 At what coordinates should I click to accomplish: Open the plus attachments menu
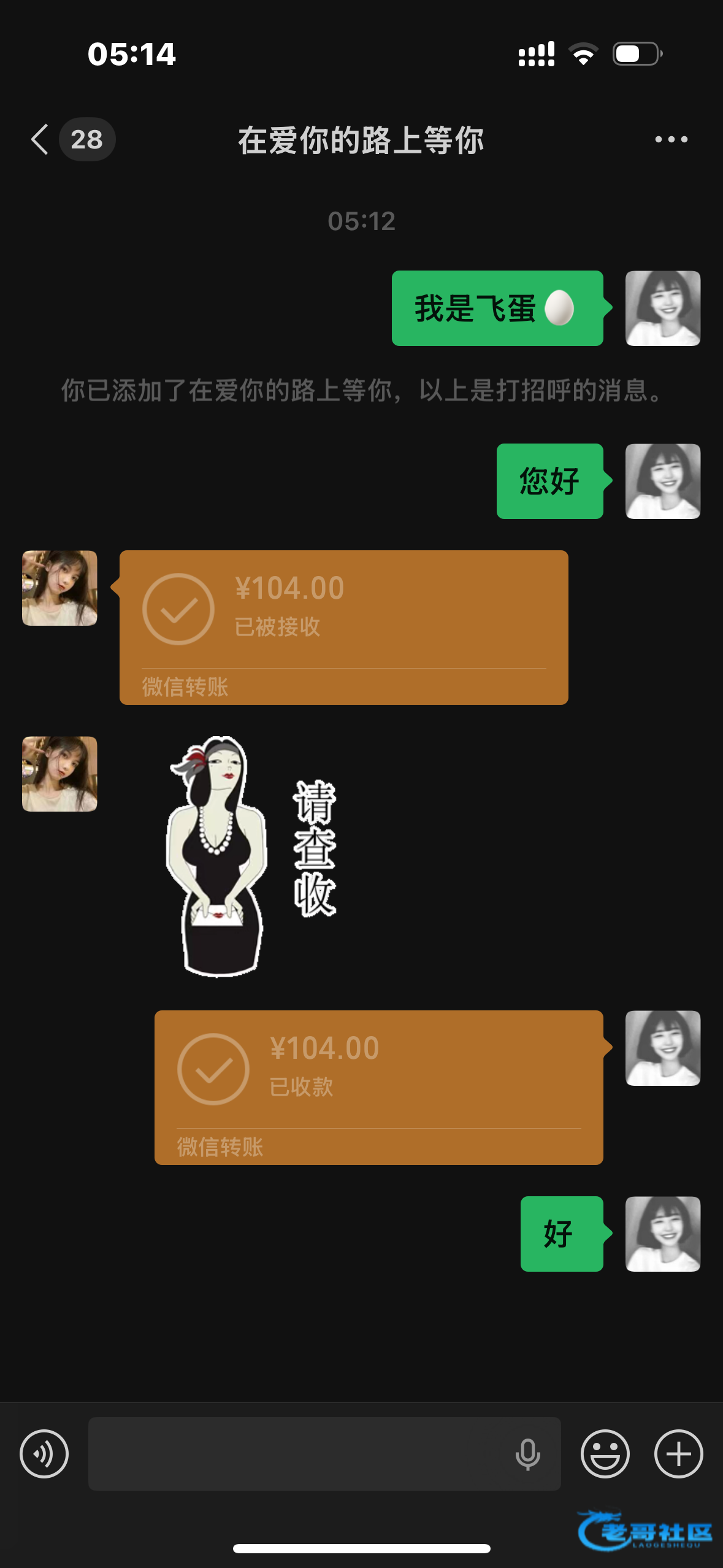click(x=678, y=1453)
